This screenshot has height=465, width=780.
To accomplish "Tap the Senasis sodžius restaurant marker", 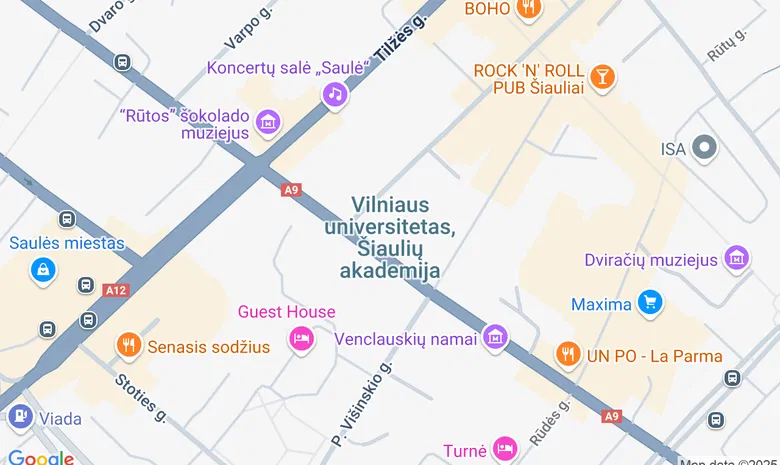I will tap(128, 346).
